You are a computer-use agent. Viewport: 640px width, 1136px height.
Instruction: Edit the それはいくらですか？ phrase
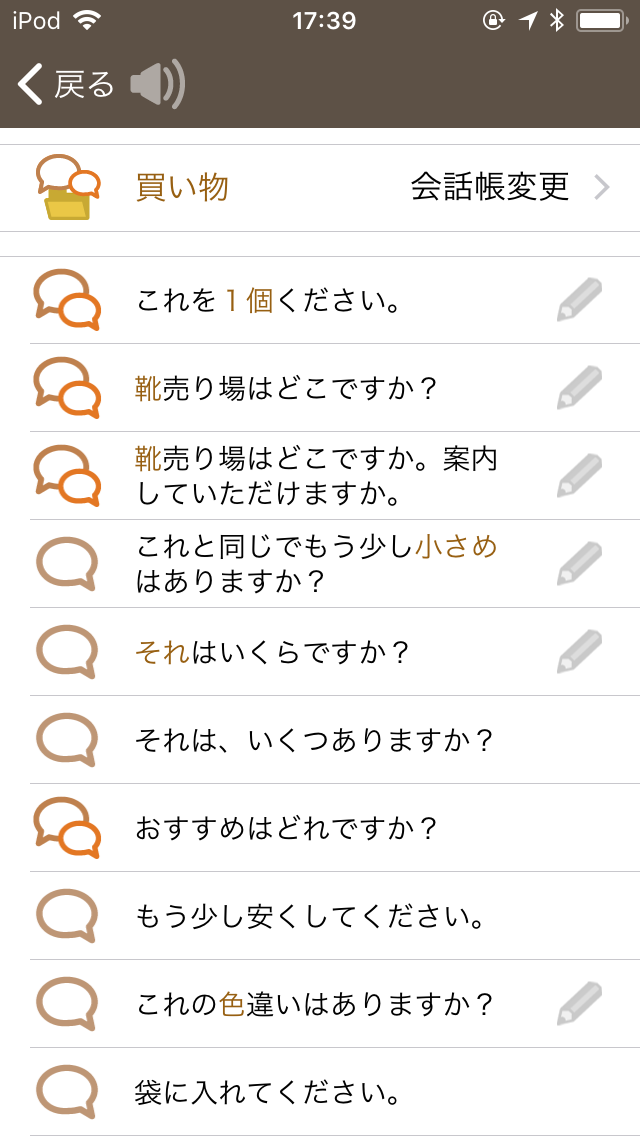[x=579, y=651]
